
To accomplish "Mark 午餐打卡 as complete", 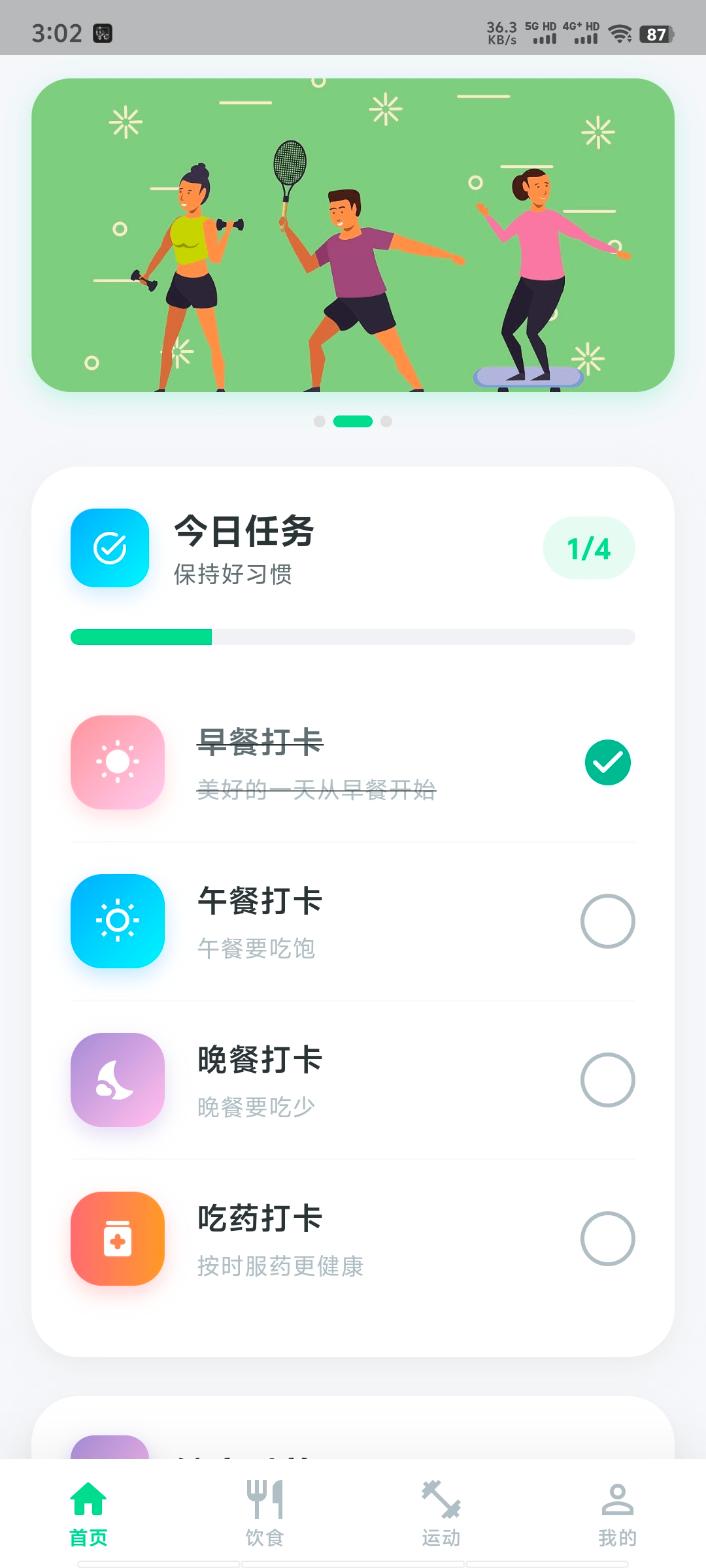I will tap(608, 923).
